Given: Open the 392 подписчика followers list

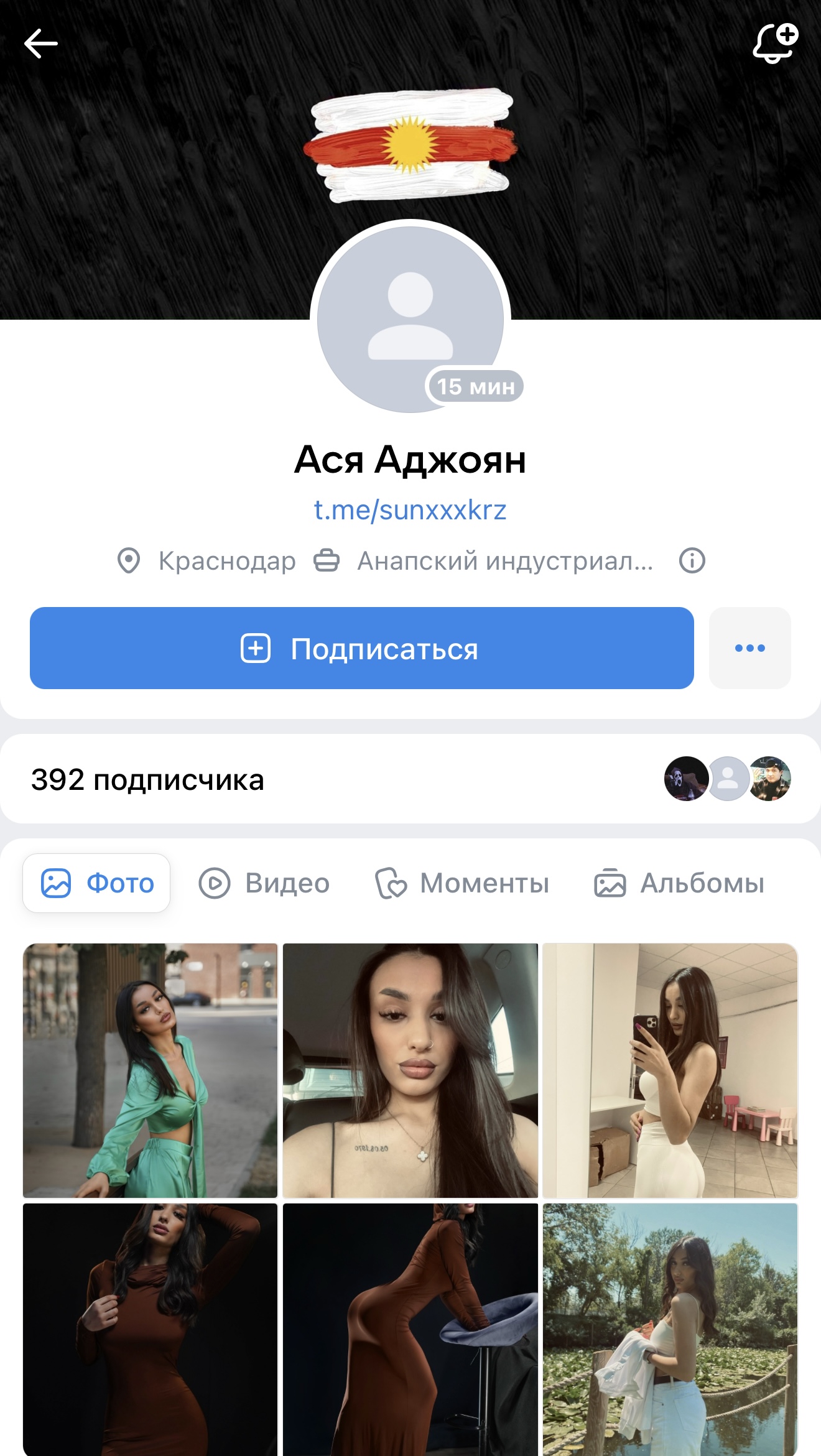Looking at the screenshot, I should [410, 779].
